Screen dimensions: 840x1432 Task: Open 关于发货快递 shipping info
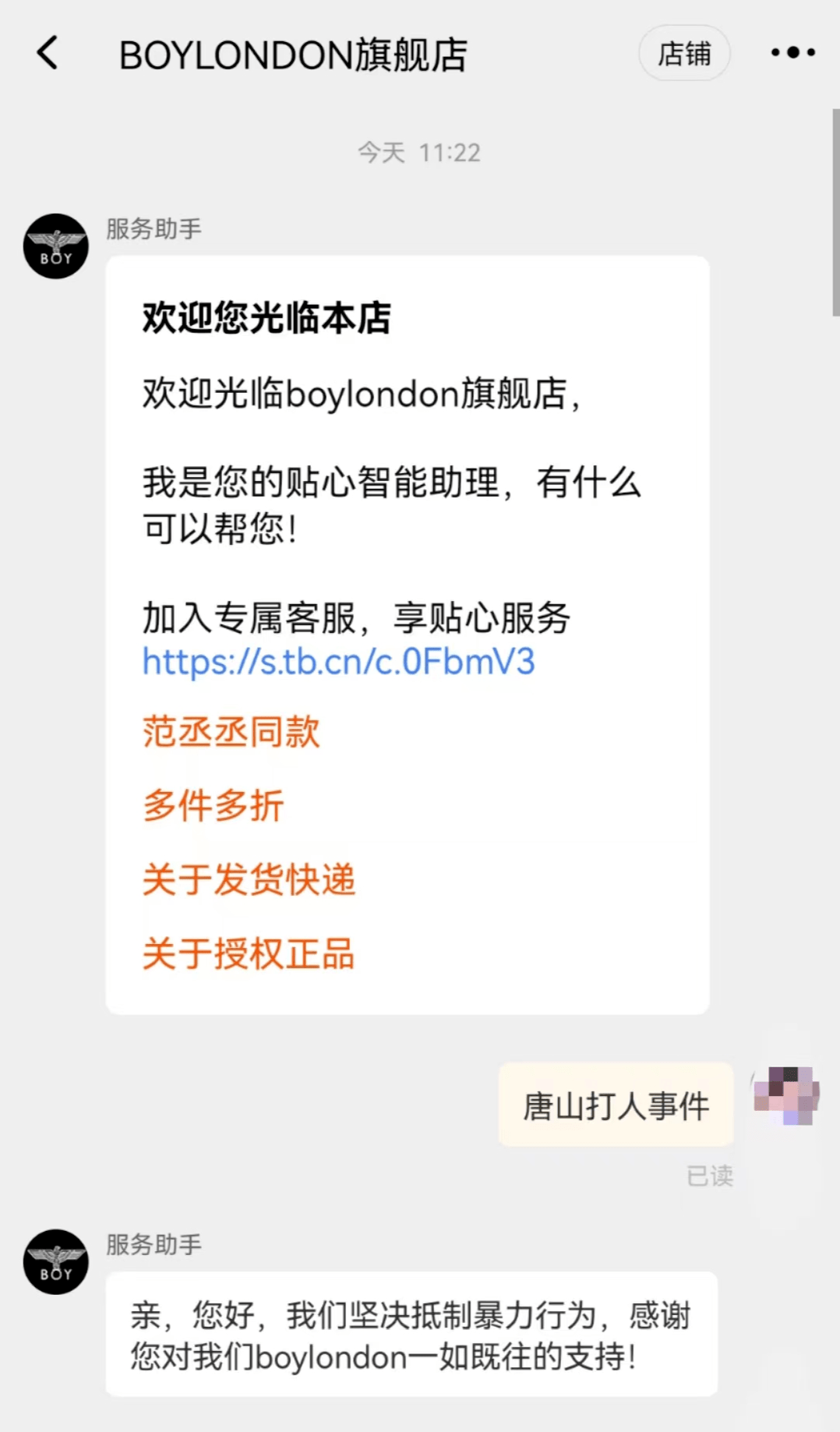pyautogui.click(x=249, y=879)
